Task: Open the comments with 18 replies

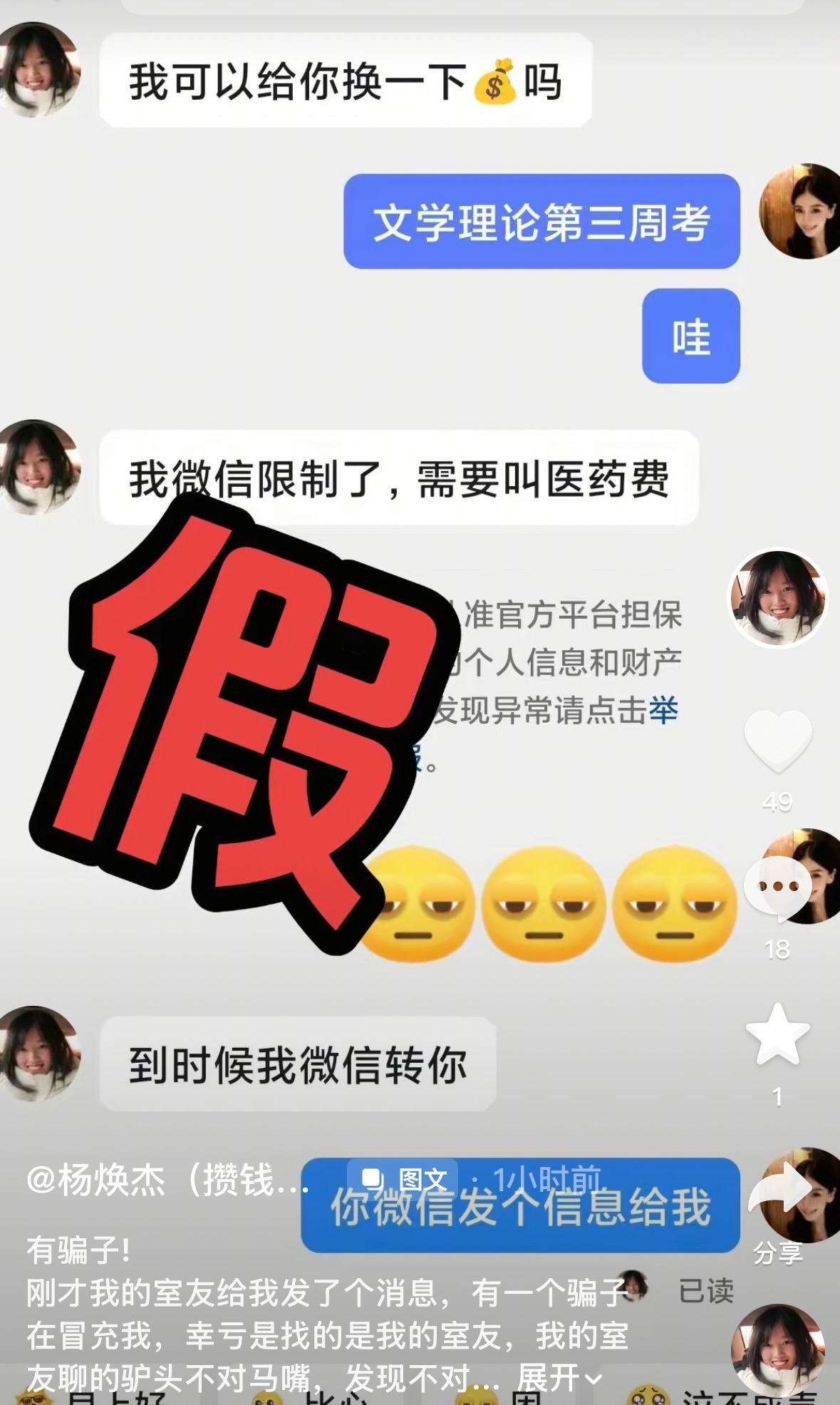Action: tap(777, 887)
